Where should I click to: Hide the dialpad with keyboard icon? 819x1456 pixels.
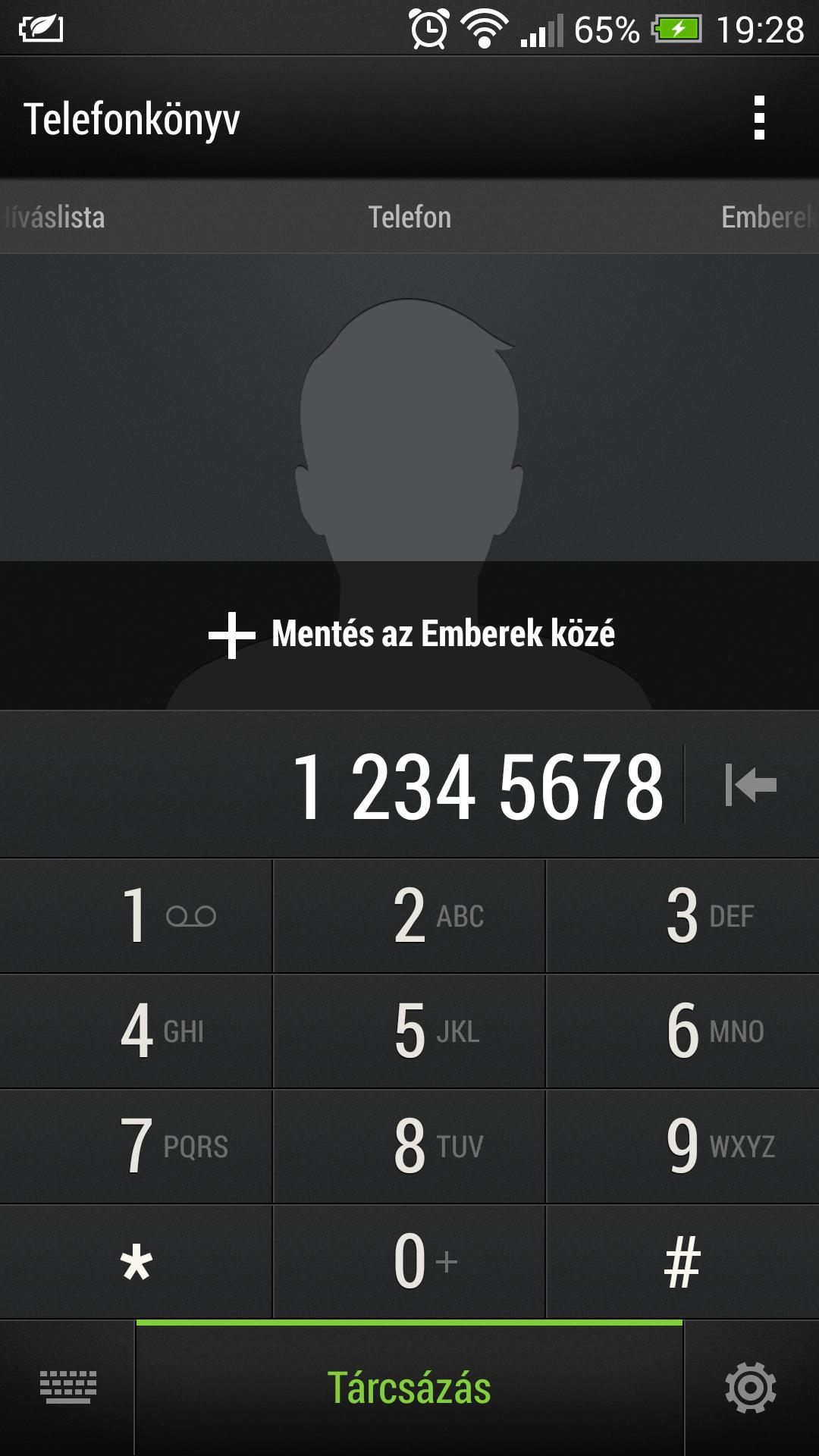67,1388
